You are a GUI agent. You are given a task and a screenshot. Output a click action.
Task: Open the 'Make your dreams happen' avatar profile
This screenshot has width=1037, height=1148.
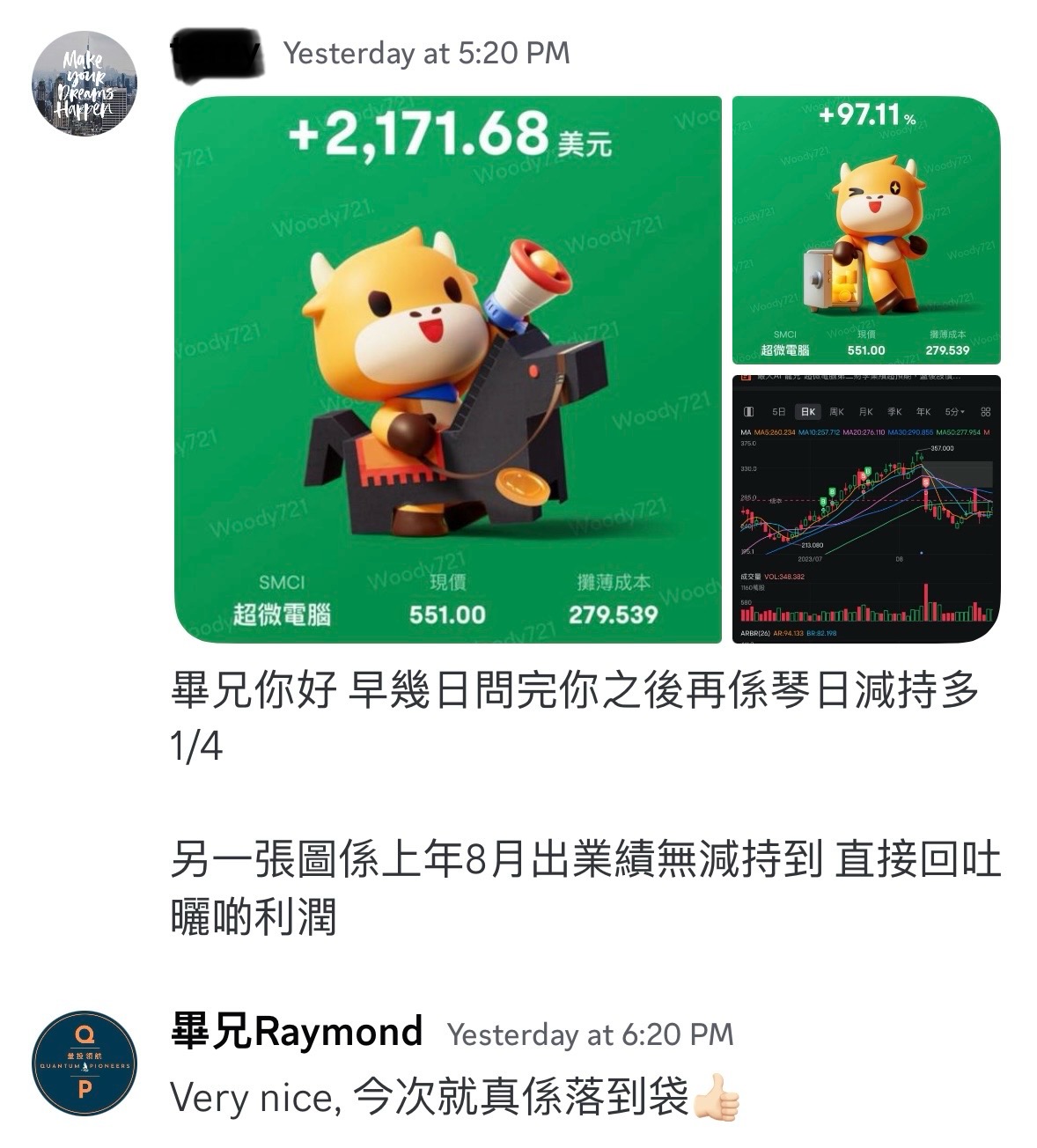click(x=84, y=84)
